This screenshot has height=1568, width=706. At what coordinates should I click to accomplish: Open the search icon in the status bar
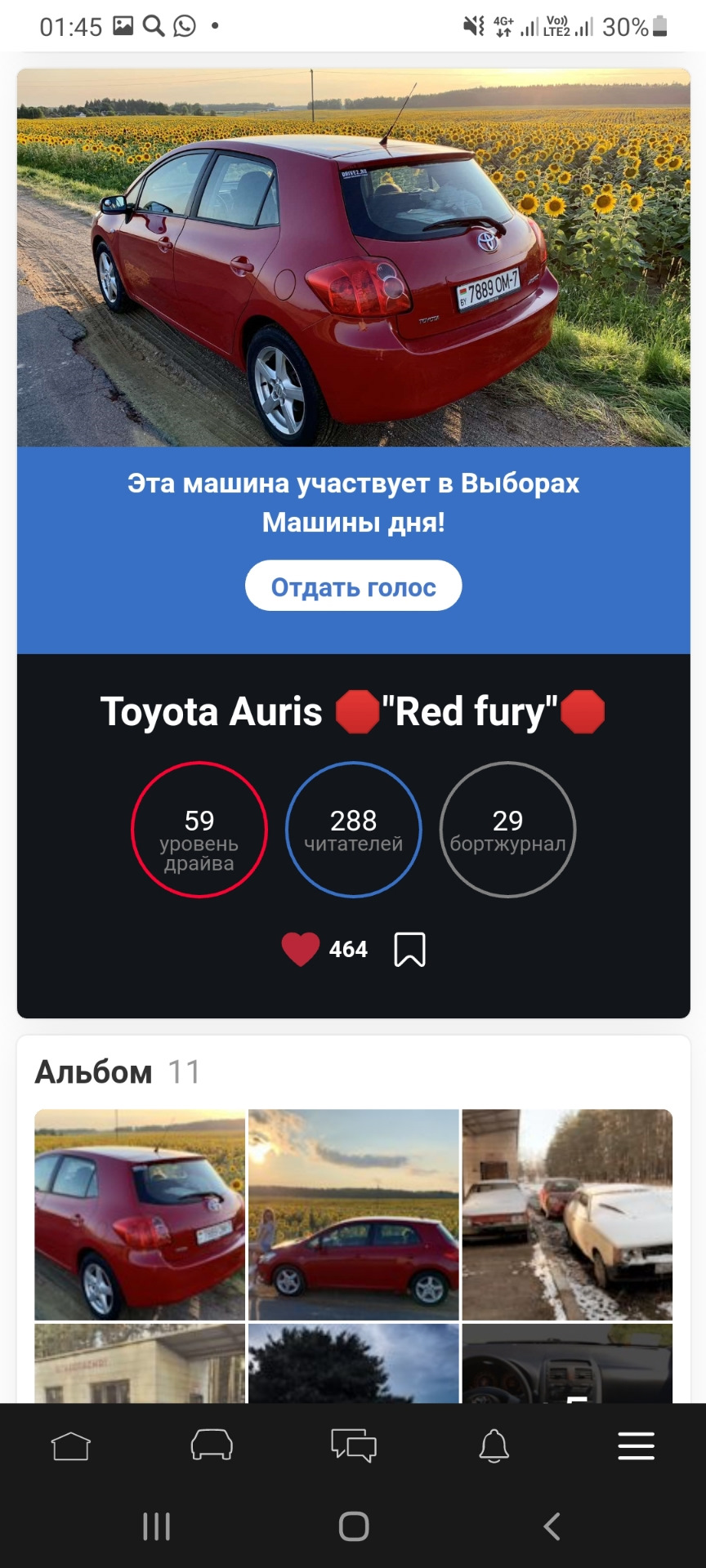pos(155,24)
